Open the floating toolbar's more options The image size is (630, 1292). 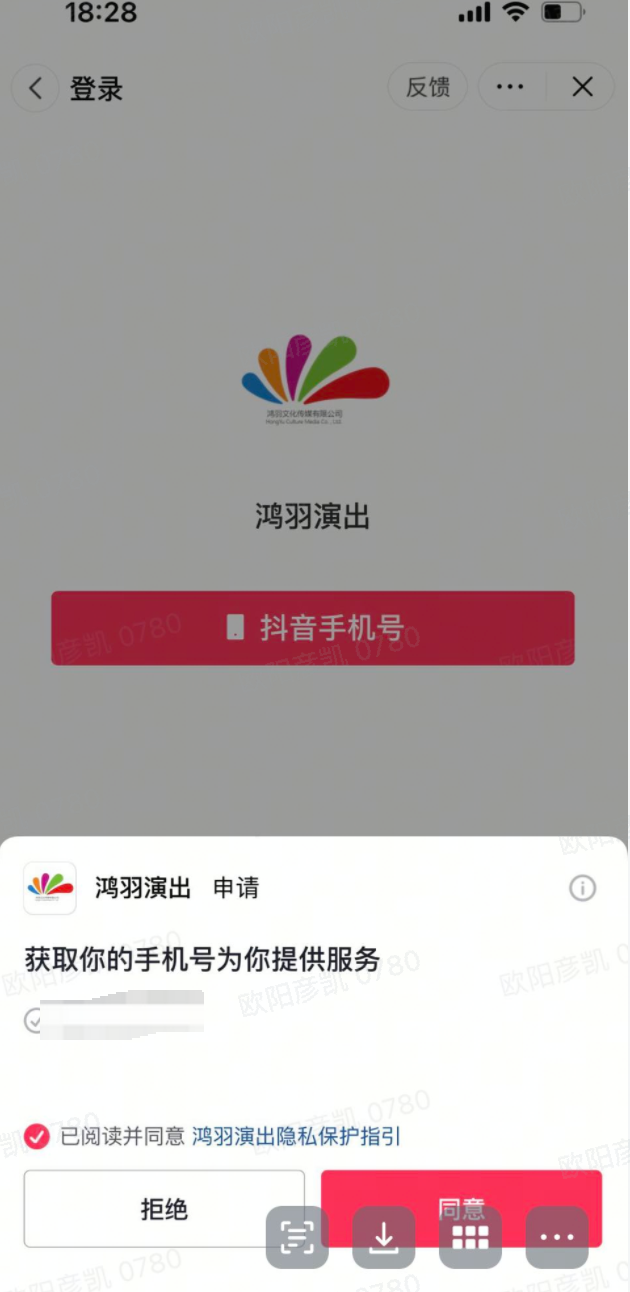[x=557, y=1238]
